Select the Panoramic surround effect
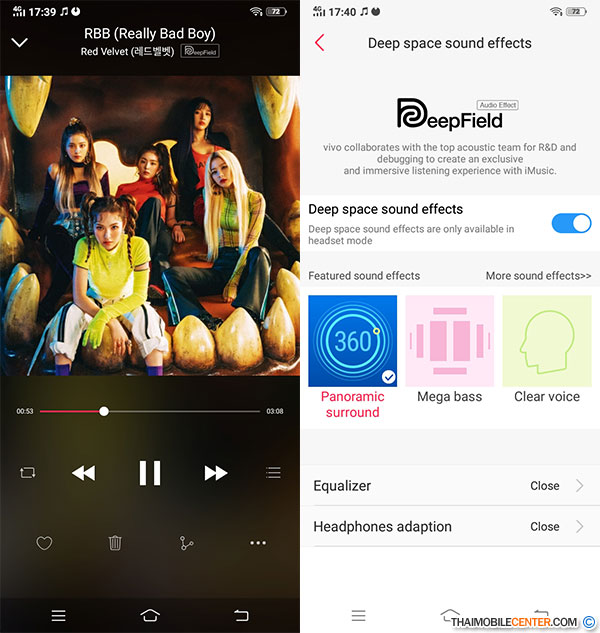 [x=352, y=341]
